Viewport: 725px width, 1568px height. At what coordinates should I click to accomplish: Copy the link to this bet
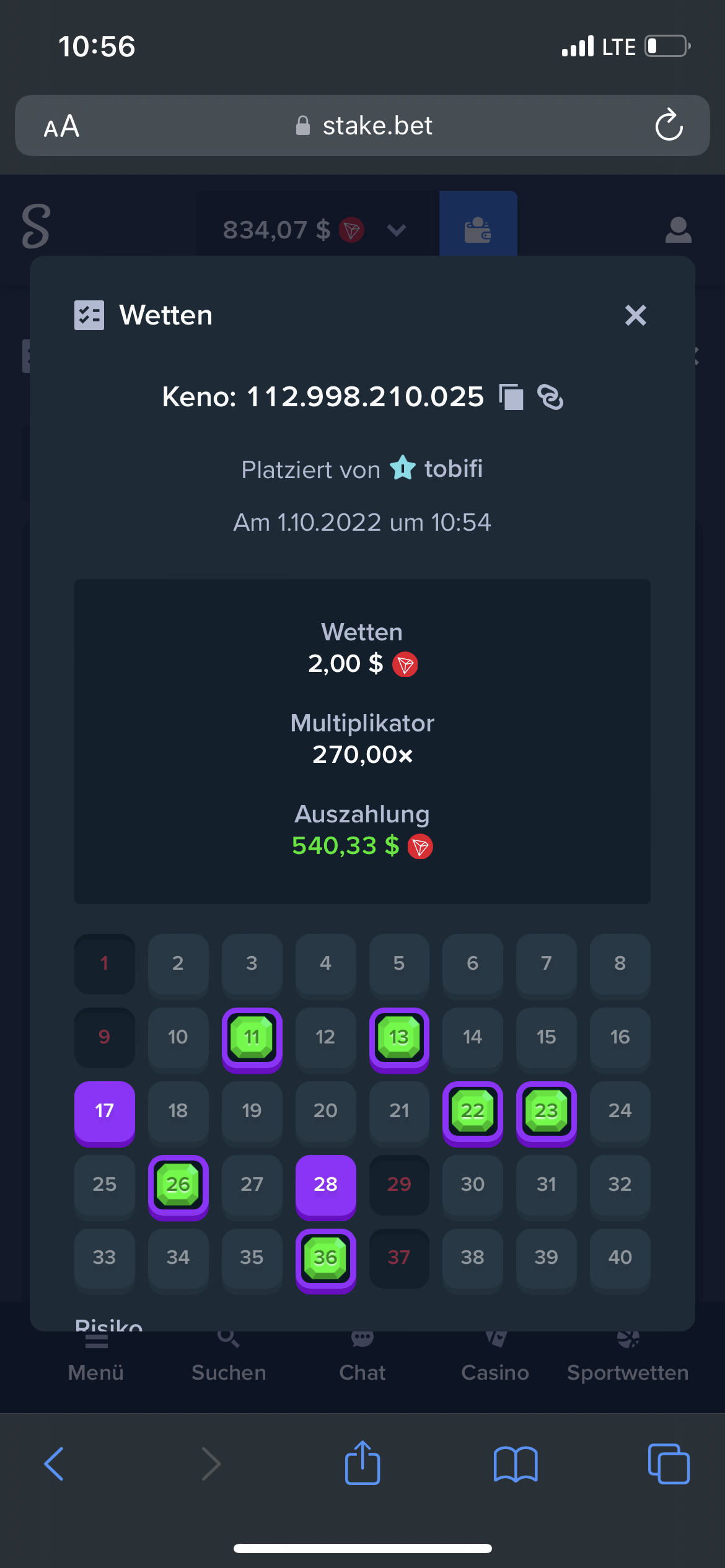coord(550,397)
